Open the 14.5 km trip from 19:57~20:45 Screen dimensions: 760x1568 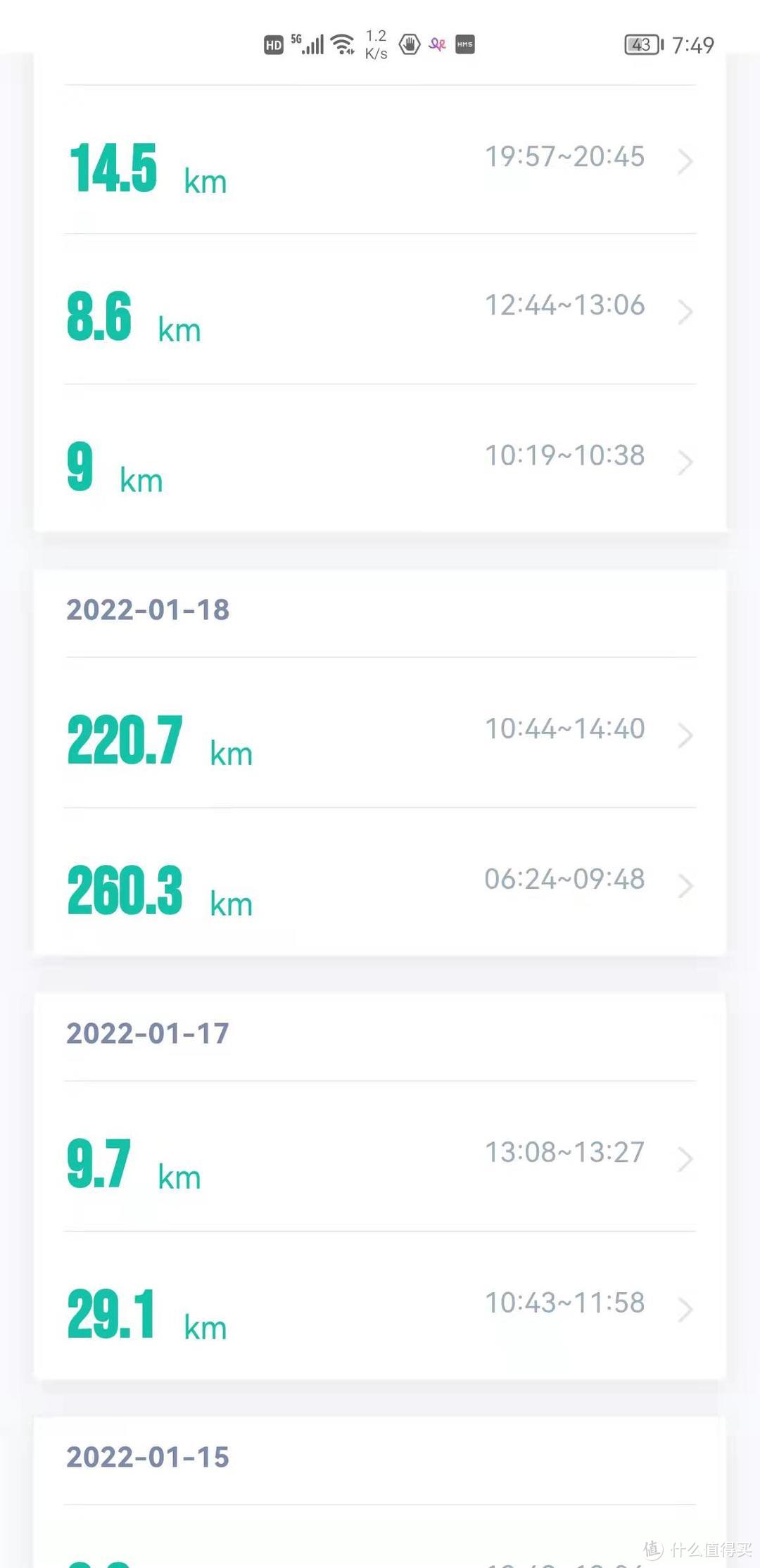[380, 161]
